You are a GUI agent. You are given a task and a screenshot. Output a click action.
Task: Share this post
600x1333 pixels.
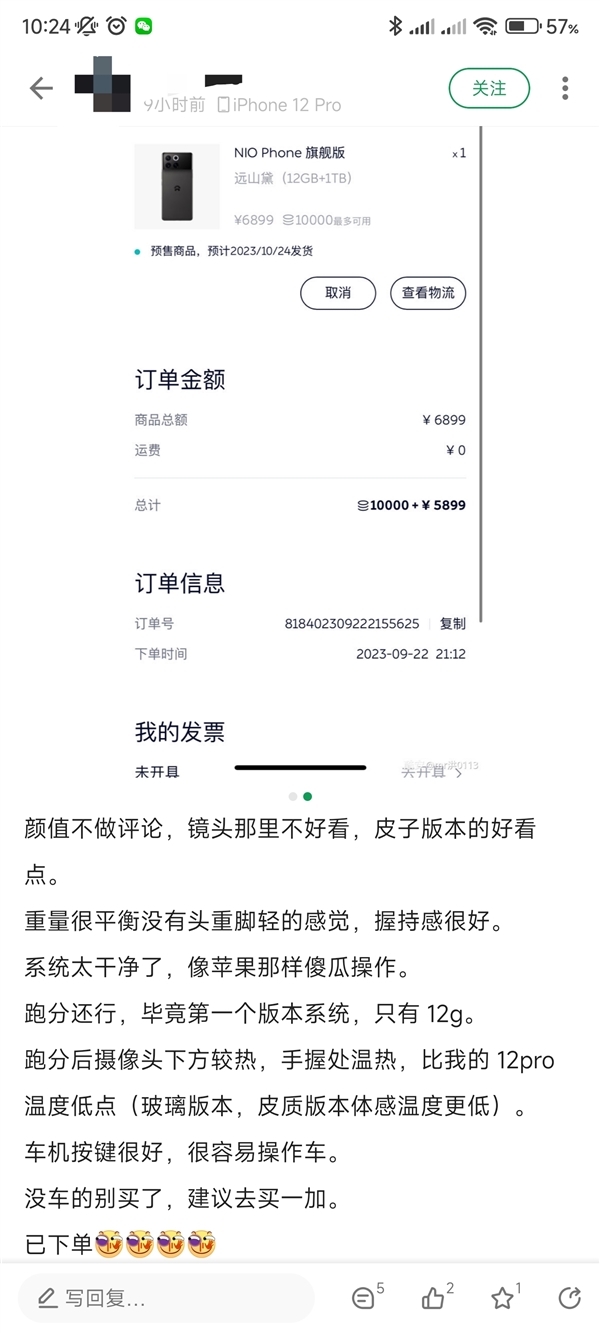point(570,1298)
